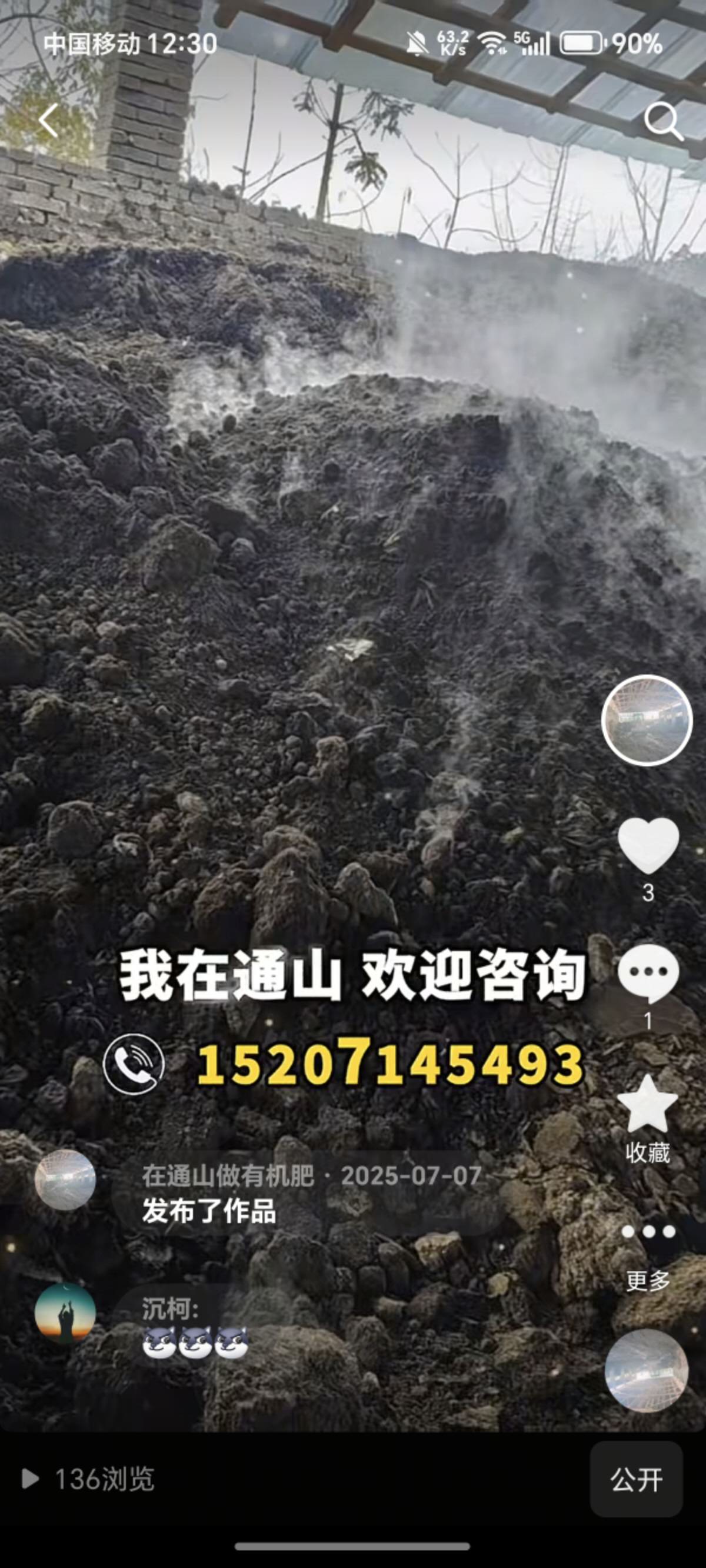Like this video with the heart

pyautogui.click(x=648, y=845)
